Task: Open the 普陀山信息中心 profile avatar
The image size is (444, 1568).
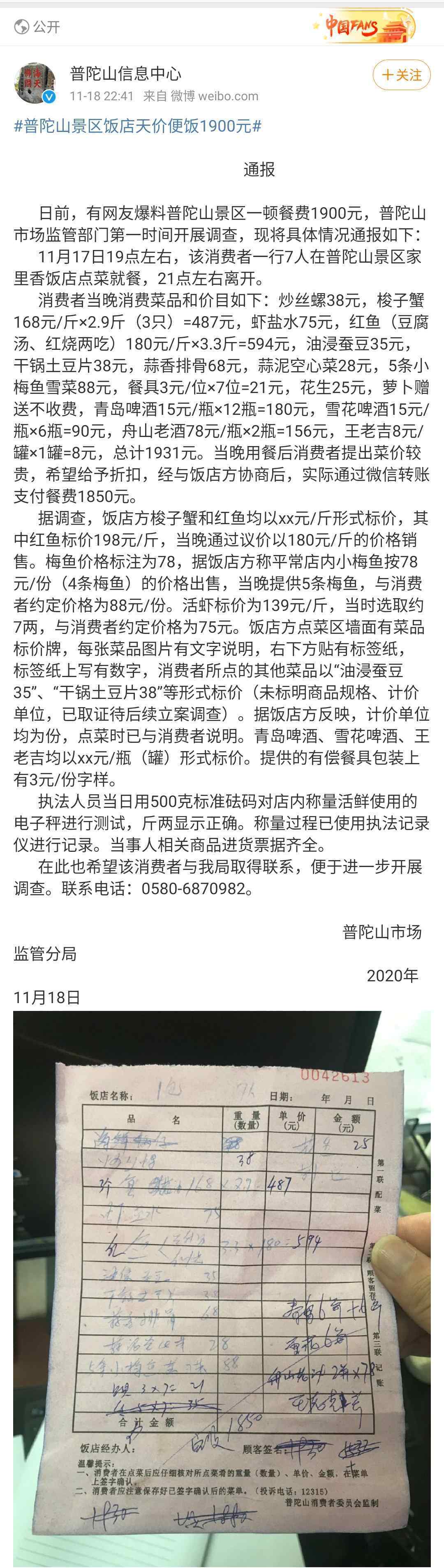Action: tap(35, 83)
